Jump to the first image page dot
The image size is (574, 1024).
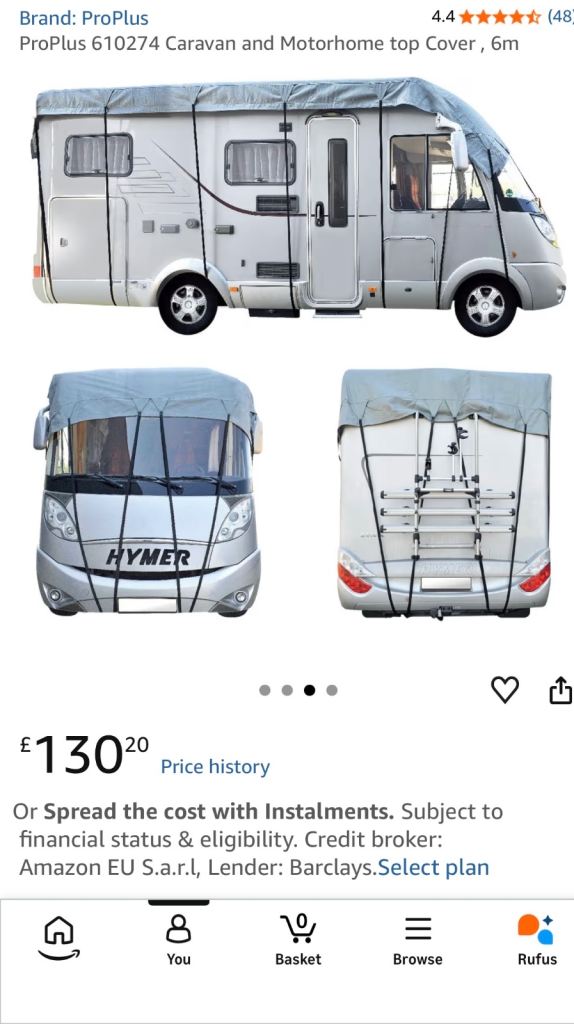tap(264, 690)
